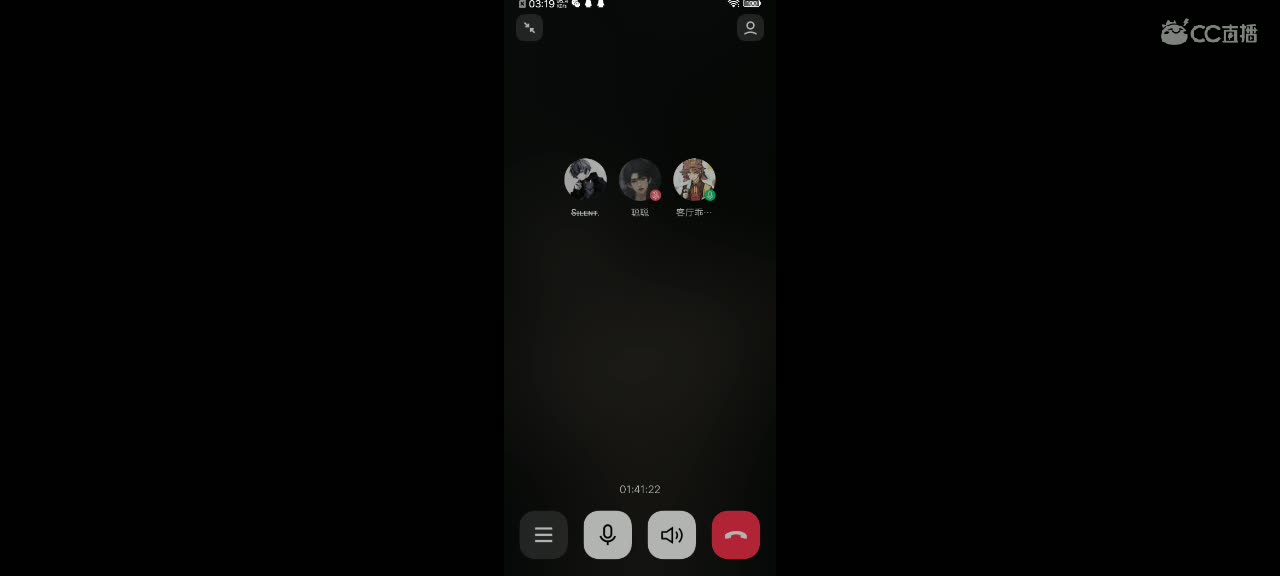This screenshot has height=576, width=1280.
Task: Mute the microphone
Action: click(608, 535)
